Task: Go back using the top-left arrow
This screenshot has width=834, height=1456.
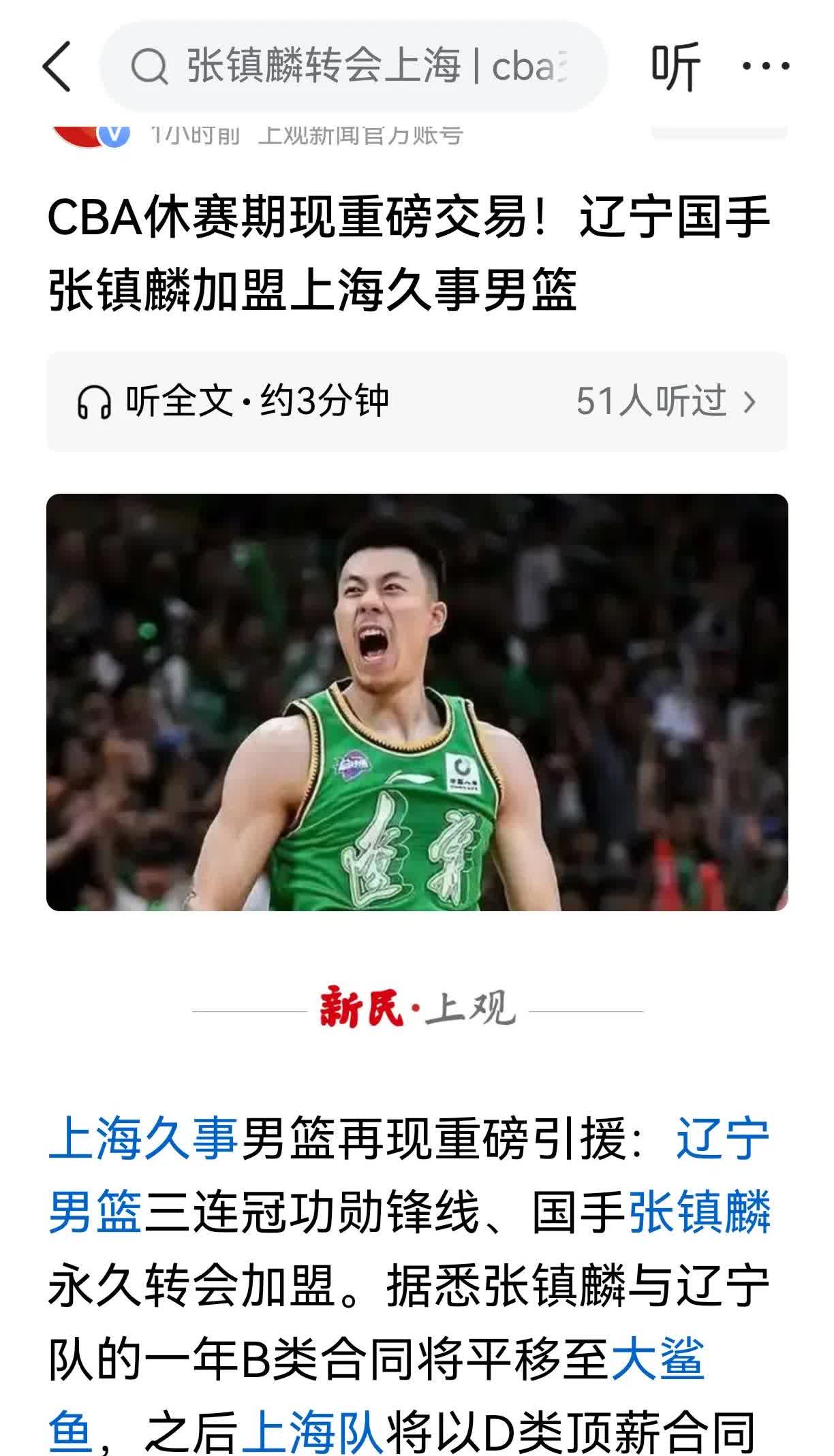Action: (x=57, y=67)
